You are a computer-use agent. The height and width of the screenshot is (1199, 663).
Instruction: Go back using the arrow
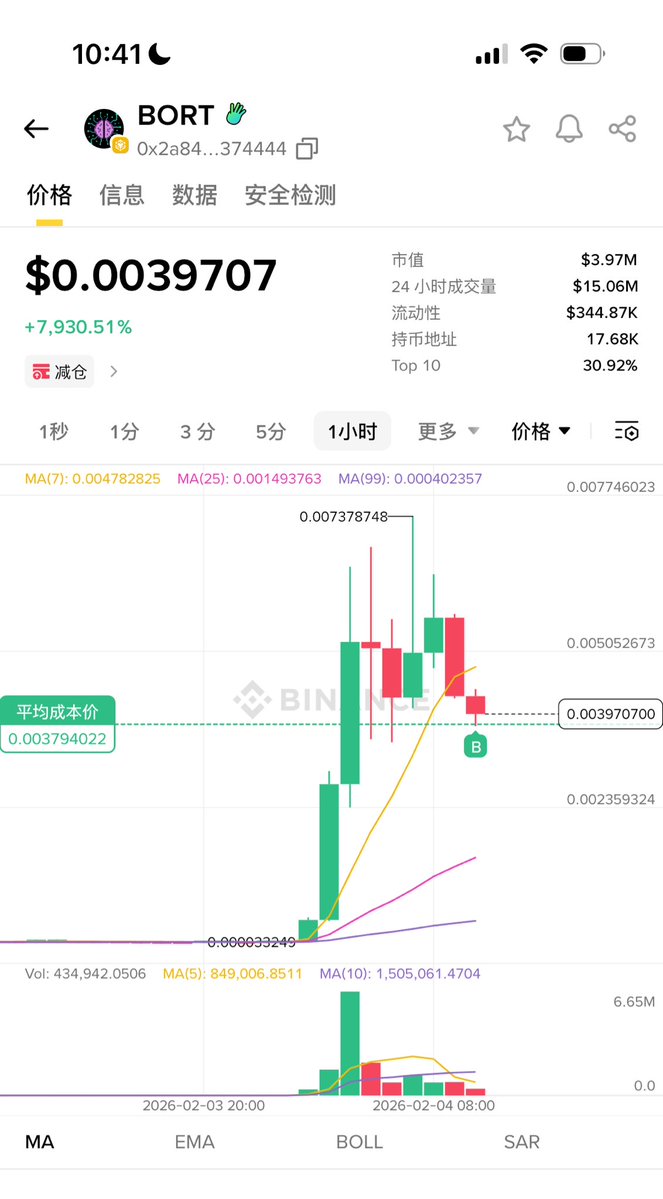point(36,129)
